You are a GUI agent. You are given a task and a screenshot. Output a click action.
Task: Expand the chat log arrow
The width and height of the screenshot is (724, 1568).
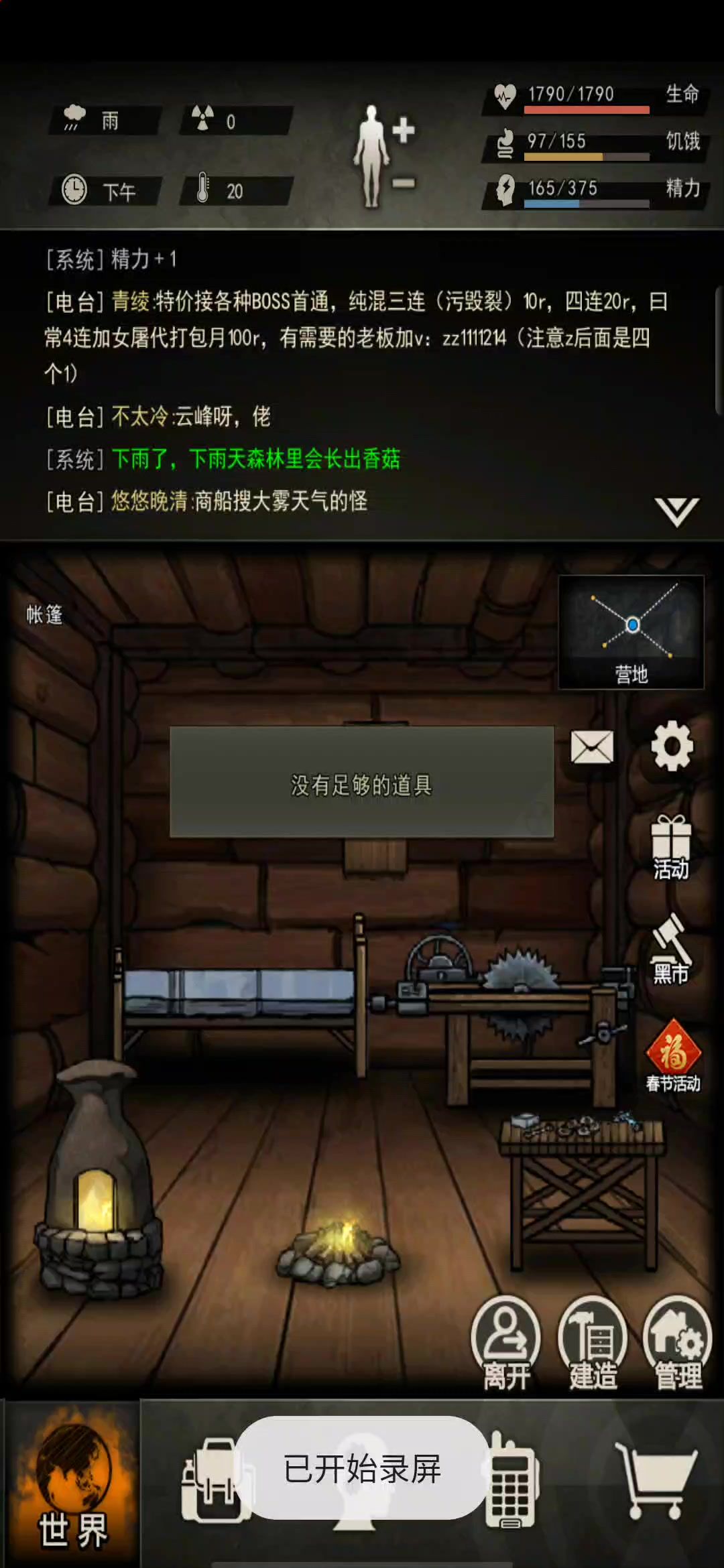676,511
